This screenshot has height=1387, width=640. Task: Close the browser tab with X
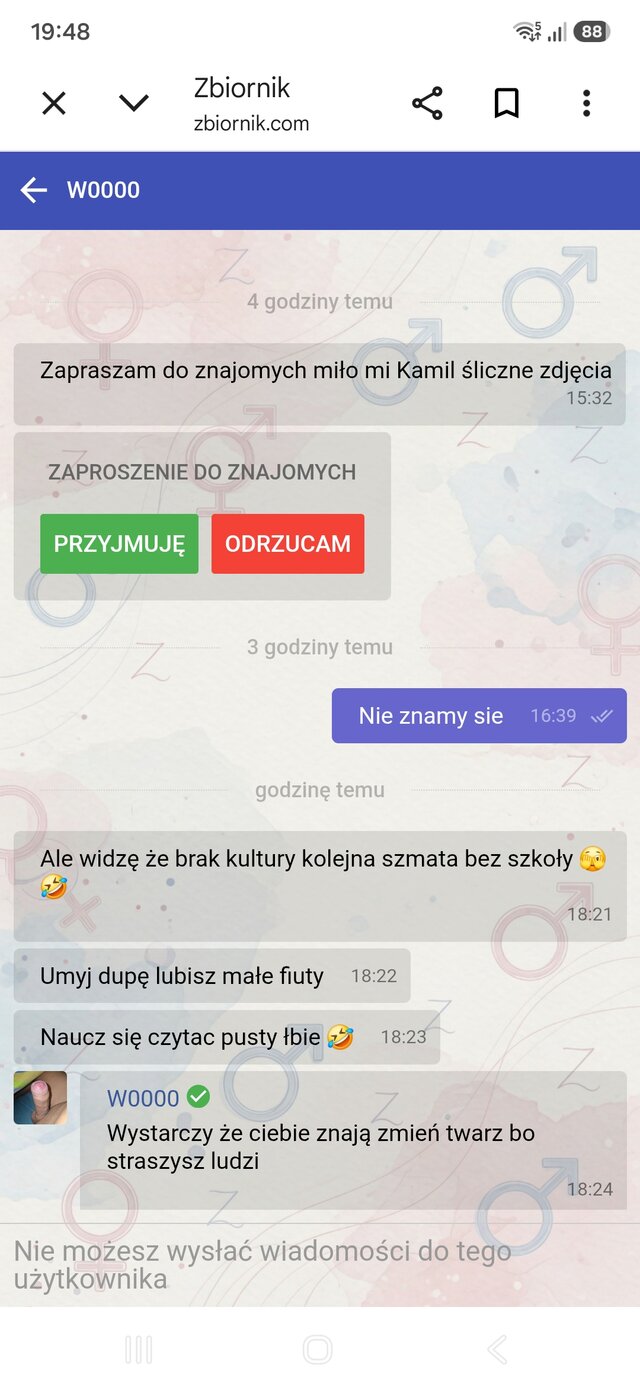54,103
